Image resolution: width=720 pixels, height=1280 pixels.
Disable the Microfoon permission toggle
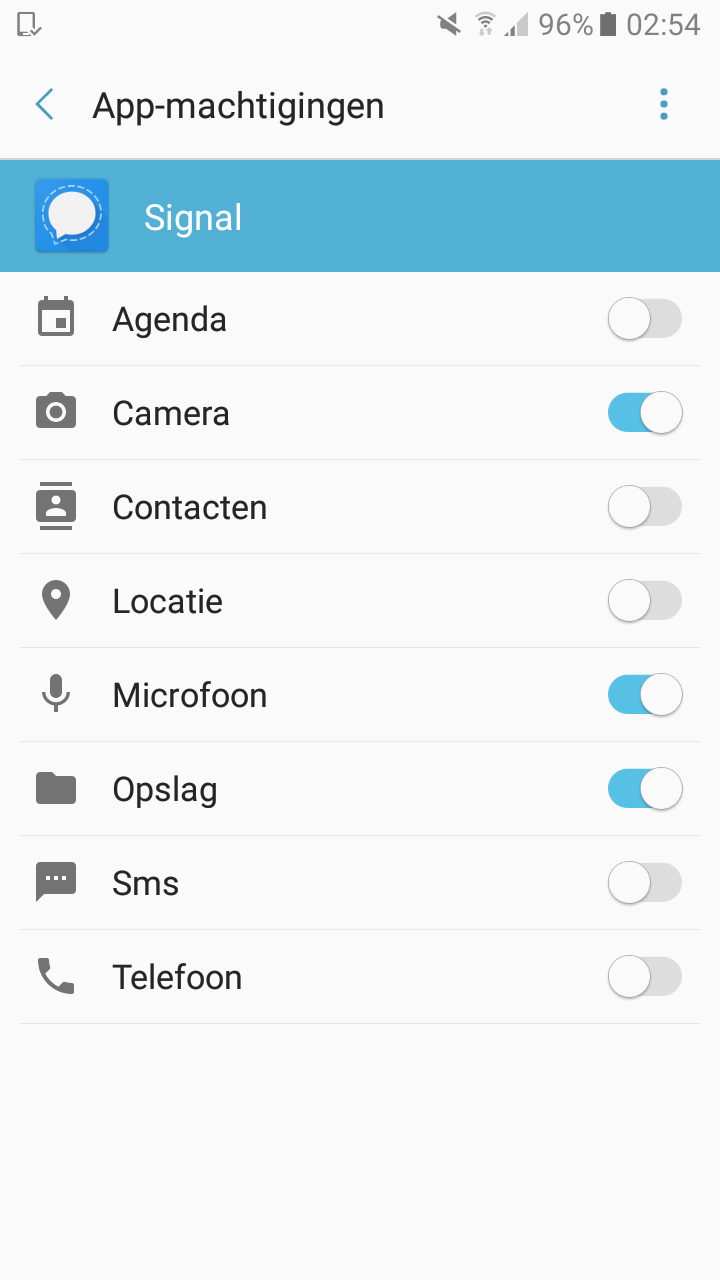point(644,694)
